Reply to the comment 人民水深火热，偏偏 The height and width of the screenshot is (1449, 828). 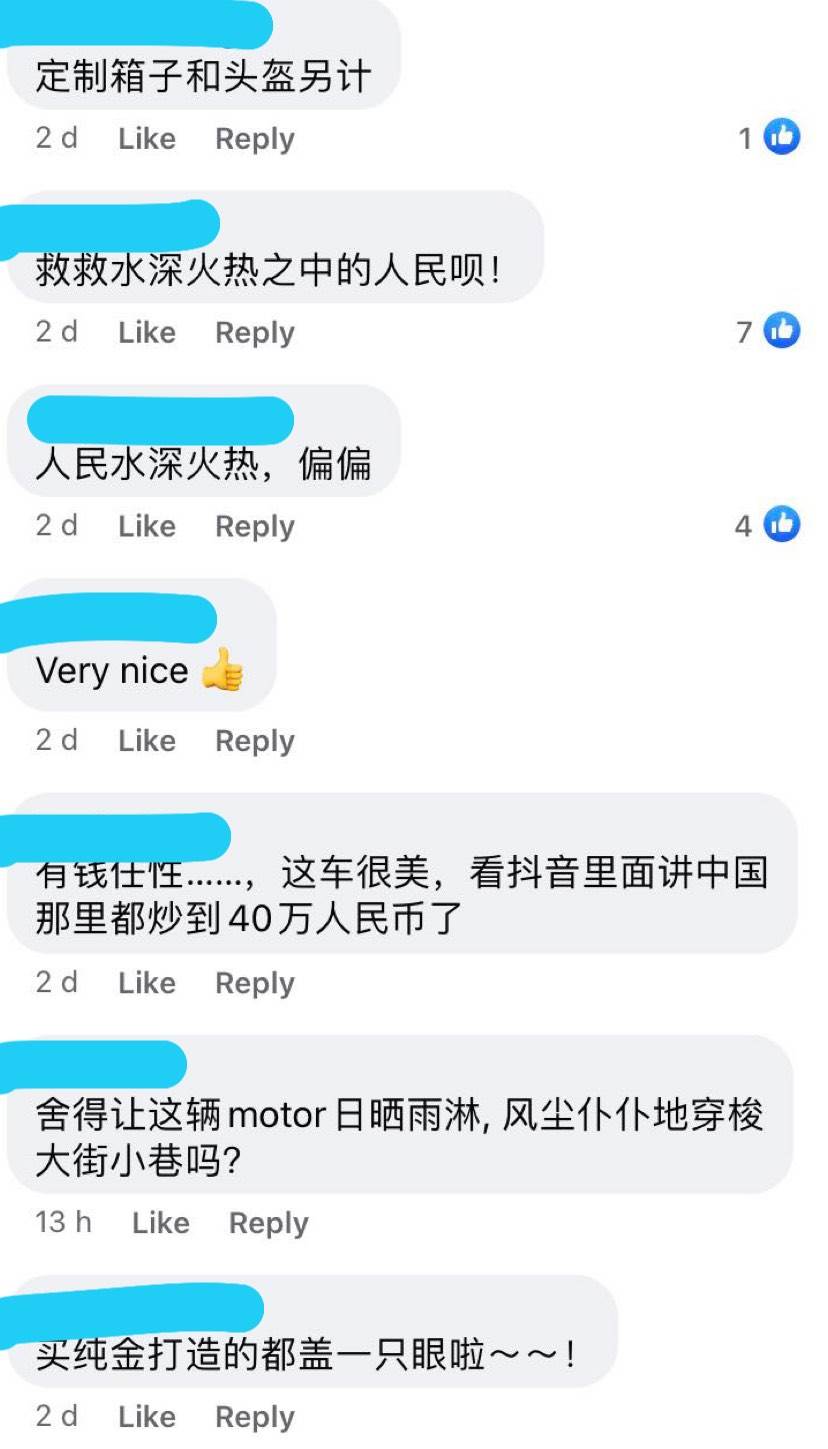pos(255,526)
